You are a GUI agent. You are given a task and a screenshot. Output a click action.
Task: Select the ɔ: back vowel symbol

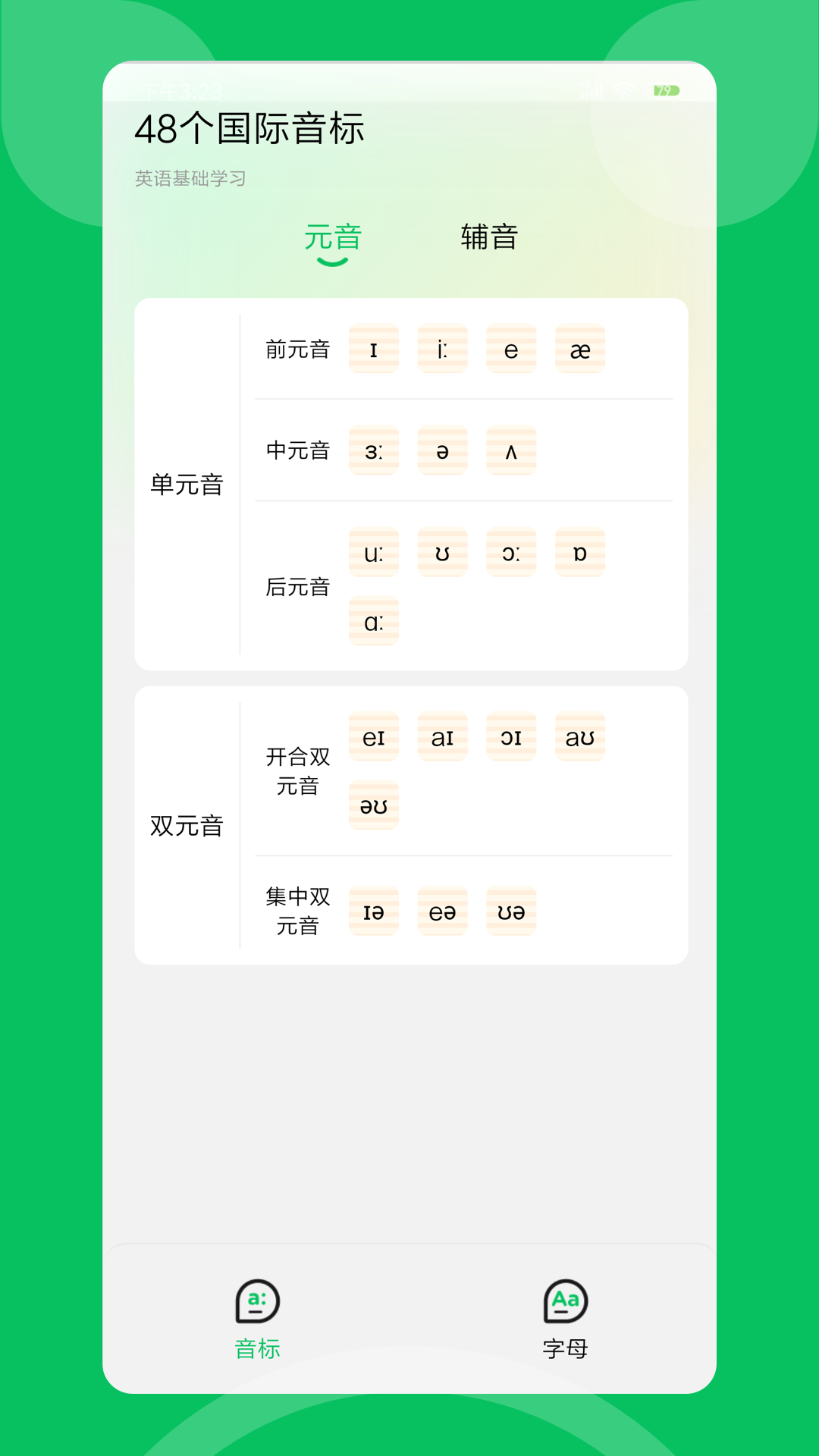(x=511, y=552)
